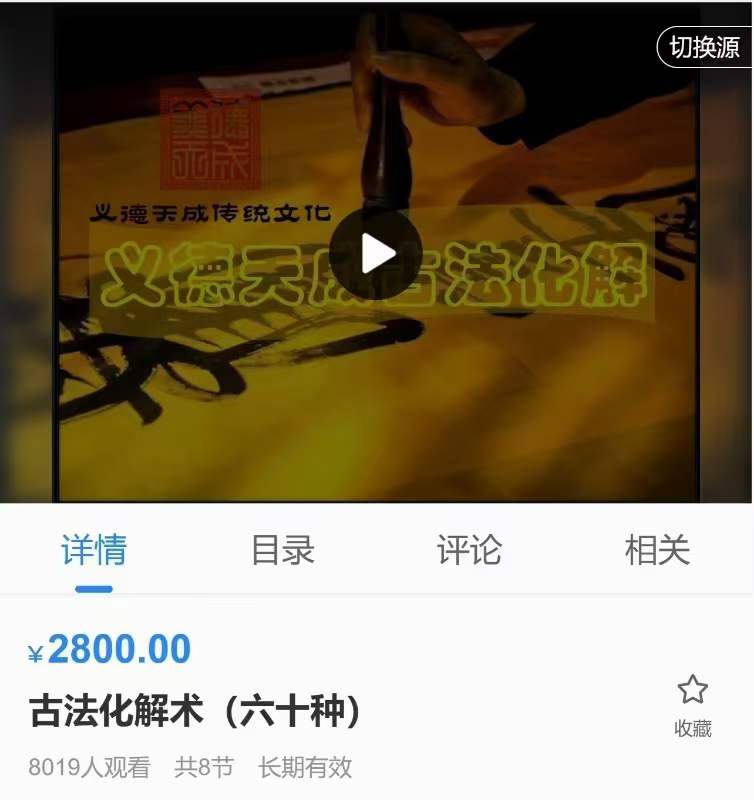754x800 pixels.
Task: Switch to the 详情 tab
Action: coord(94,550)
